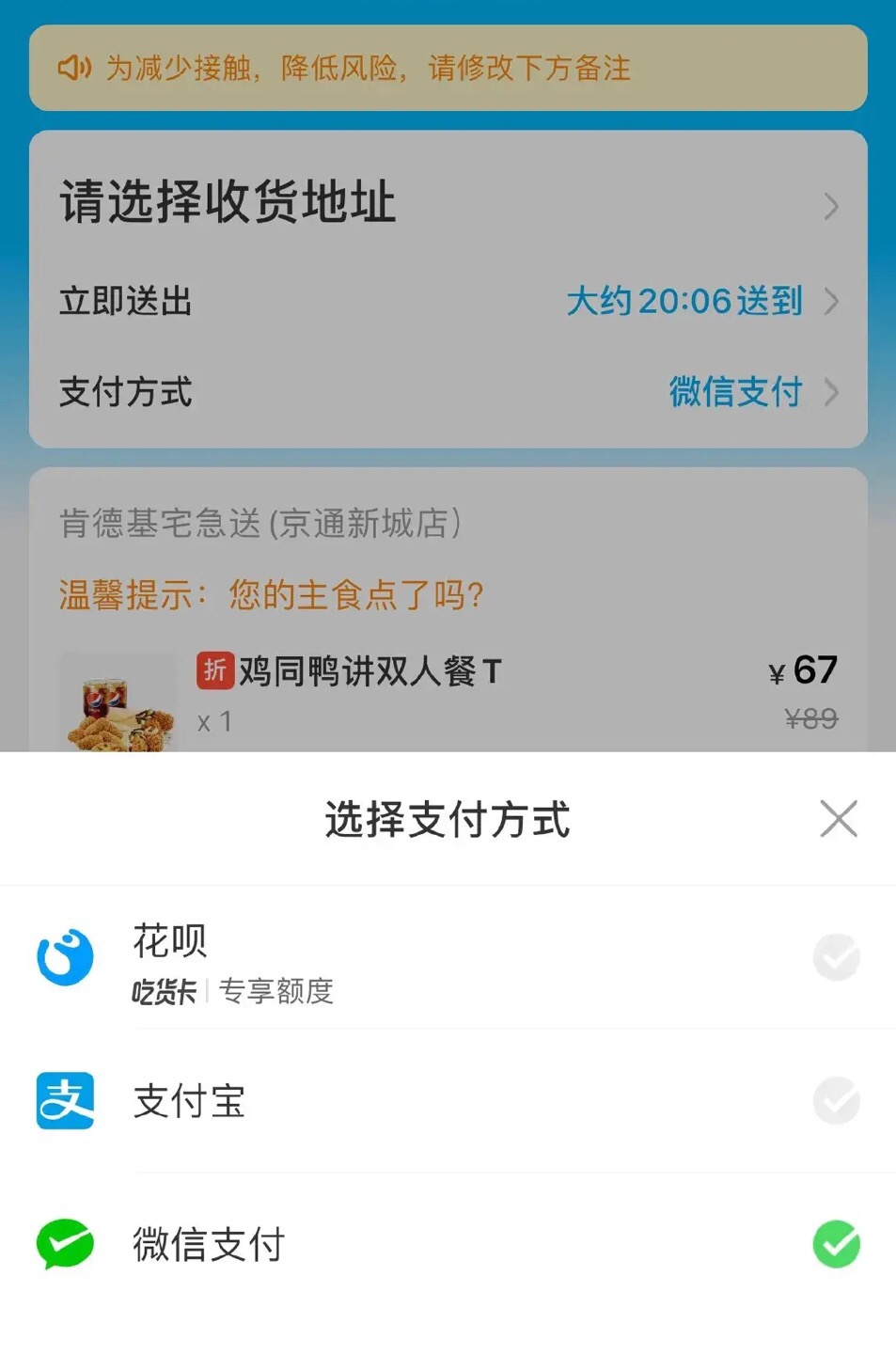Screen dimensions: 896x1370
Task: Click the WeChat Pay green icon
Action: pyautogui.click(x=64, y=1243)
